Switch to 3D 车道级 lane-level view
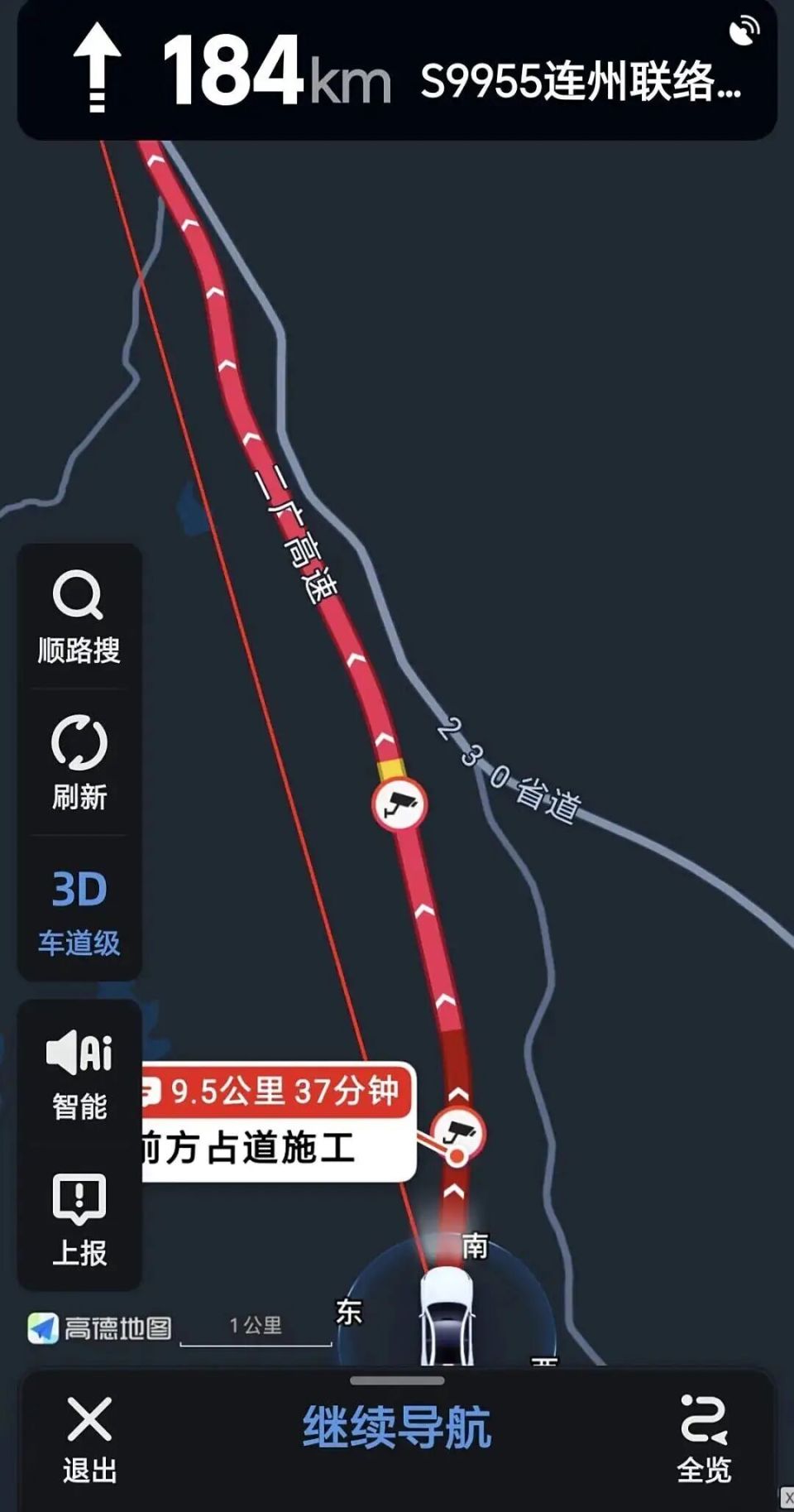Screen dimensions: 794x1512 coord(79,910)
